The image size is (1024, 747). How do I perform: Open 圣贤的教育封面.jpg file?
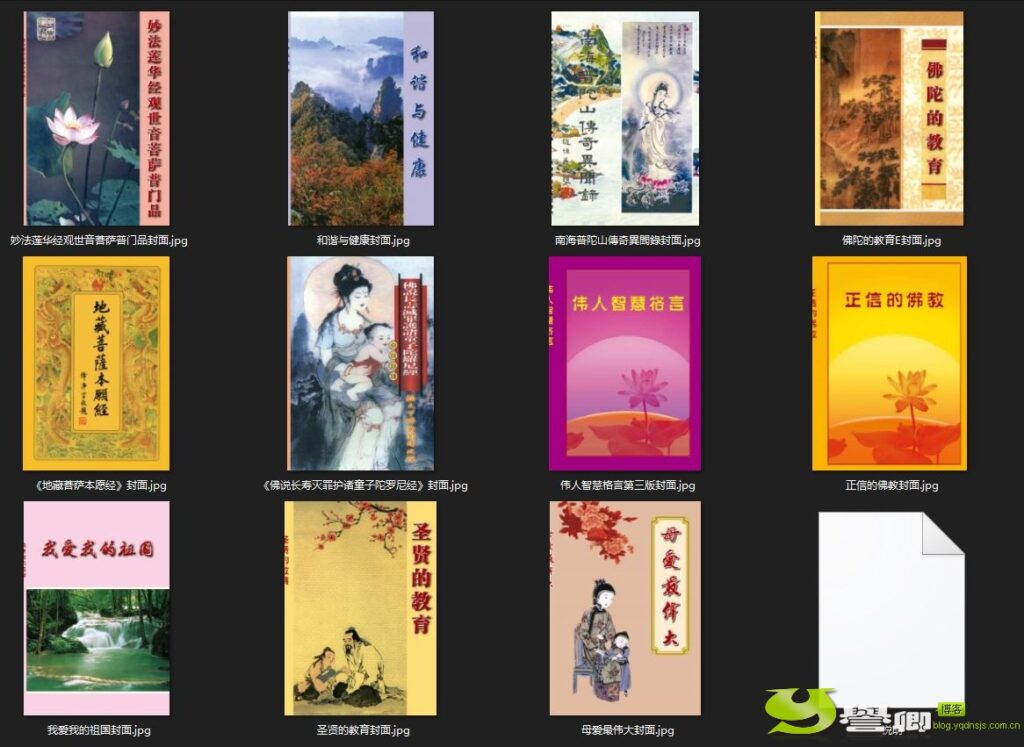point(361,608)
